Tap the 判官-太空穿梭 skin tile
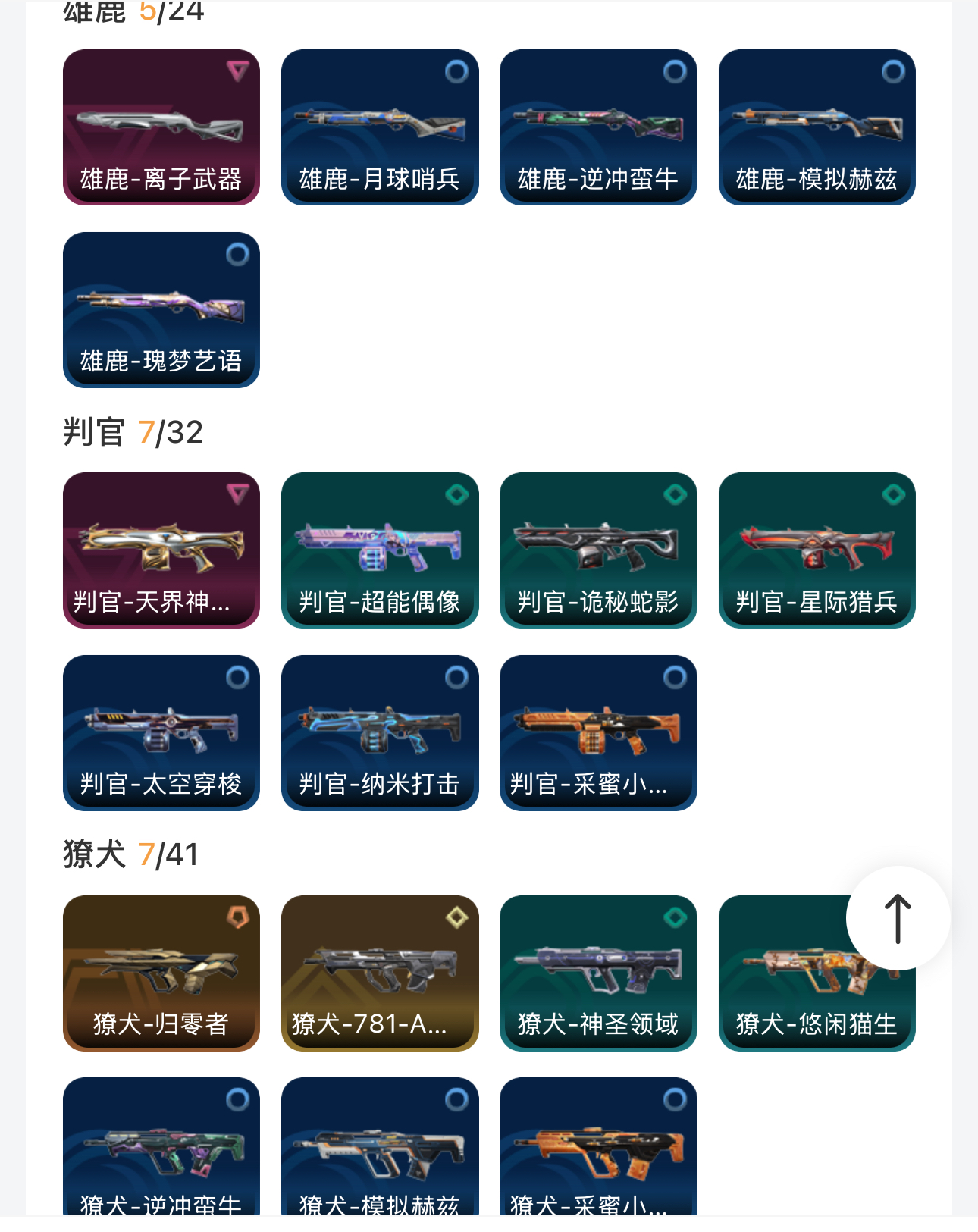 click(x=161, y=732)
